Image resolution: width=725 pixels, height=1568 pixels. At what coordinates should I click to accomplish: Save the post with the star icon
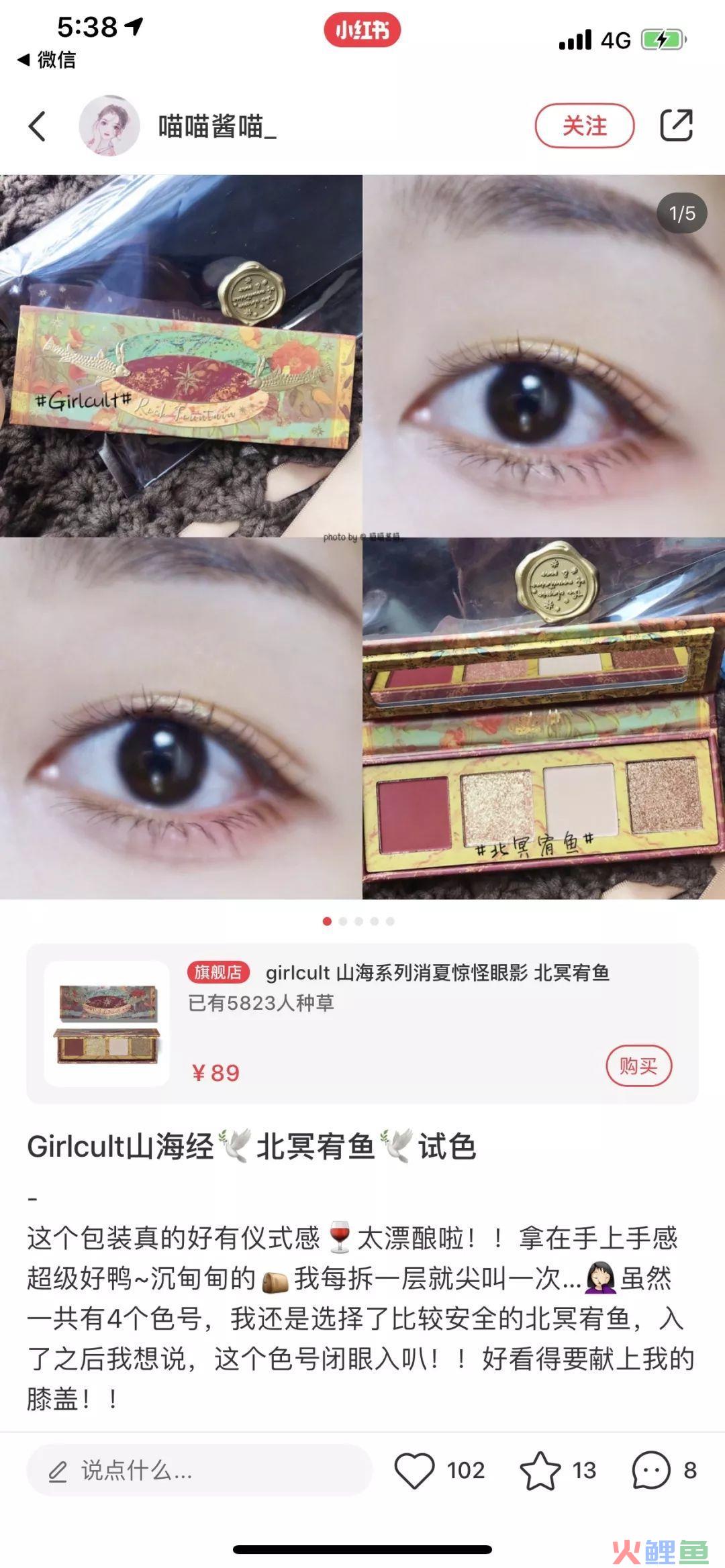tap(540, 1471)
